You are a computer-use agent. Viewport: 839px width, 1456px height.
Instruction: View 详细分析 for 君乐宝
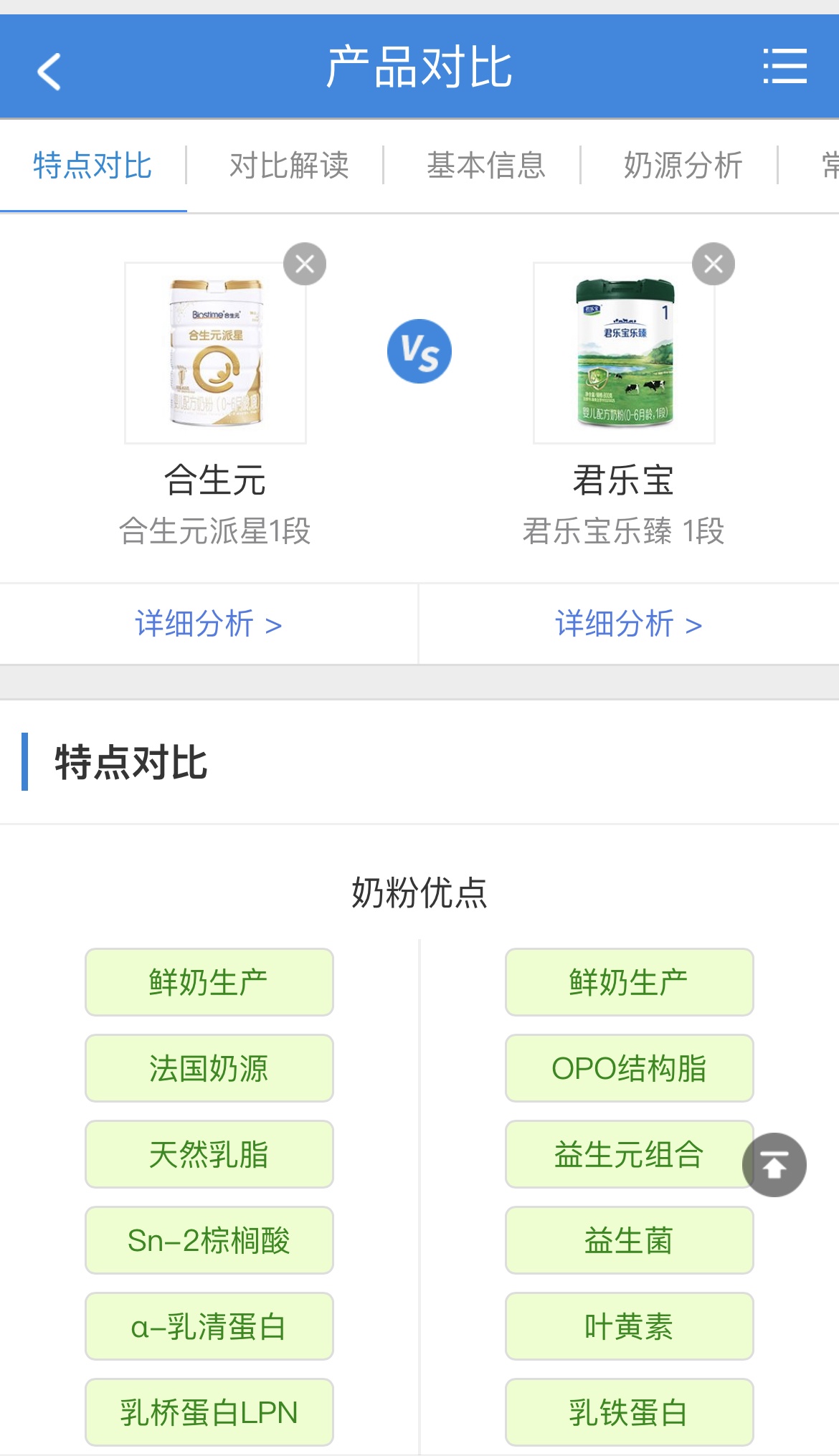(x=628, y=624)
